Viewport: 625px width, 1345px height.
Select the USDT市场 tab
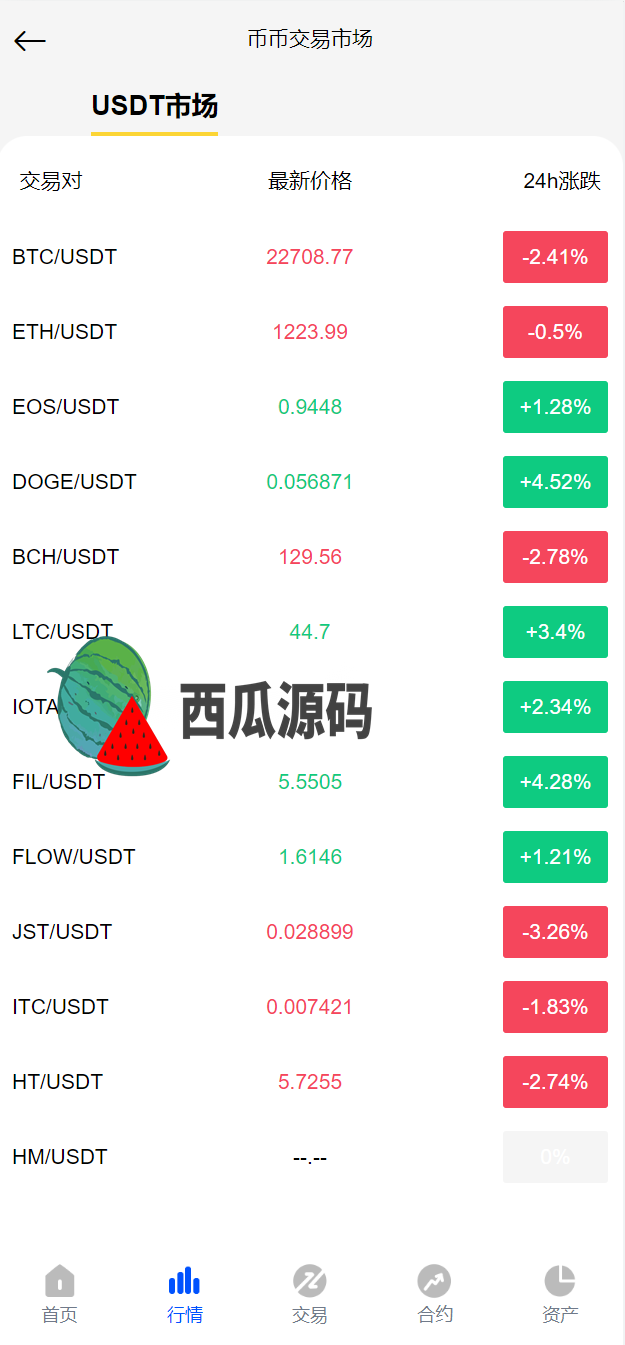tap(154, 106)
